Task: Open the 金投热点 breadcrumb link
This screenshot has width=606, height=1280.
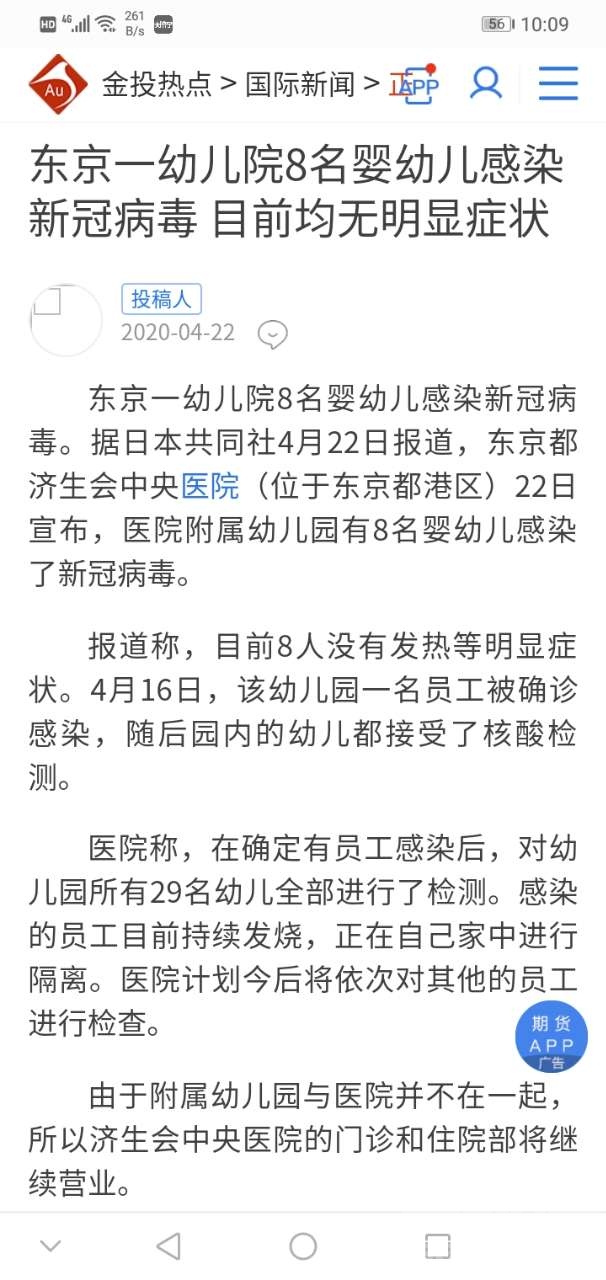Action: click(x=156, y=84)
